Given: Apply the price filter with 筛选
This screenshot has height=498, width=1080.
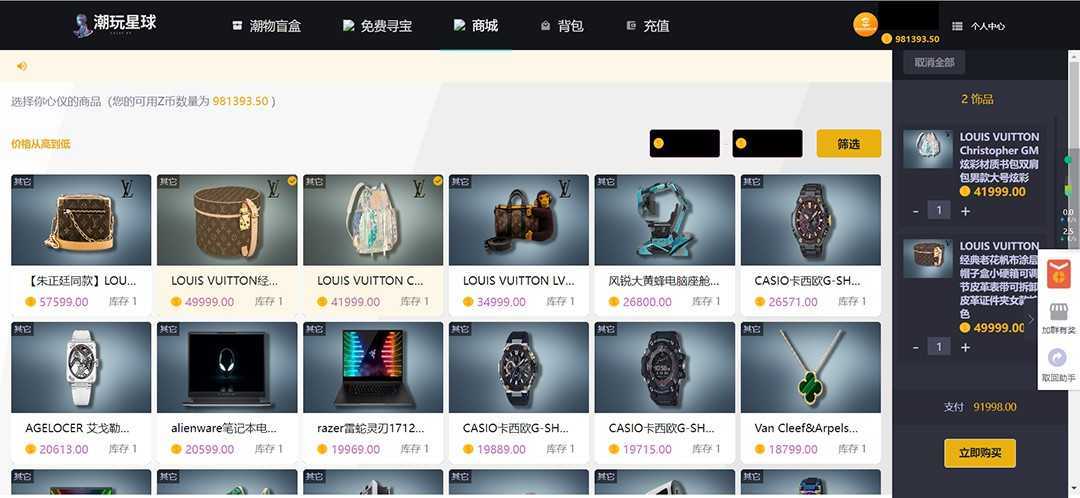Looking at the screenshot, I should click(848, 144).
